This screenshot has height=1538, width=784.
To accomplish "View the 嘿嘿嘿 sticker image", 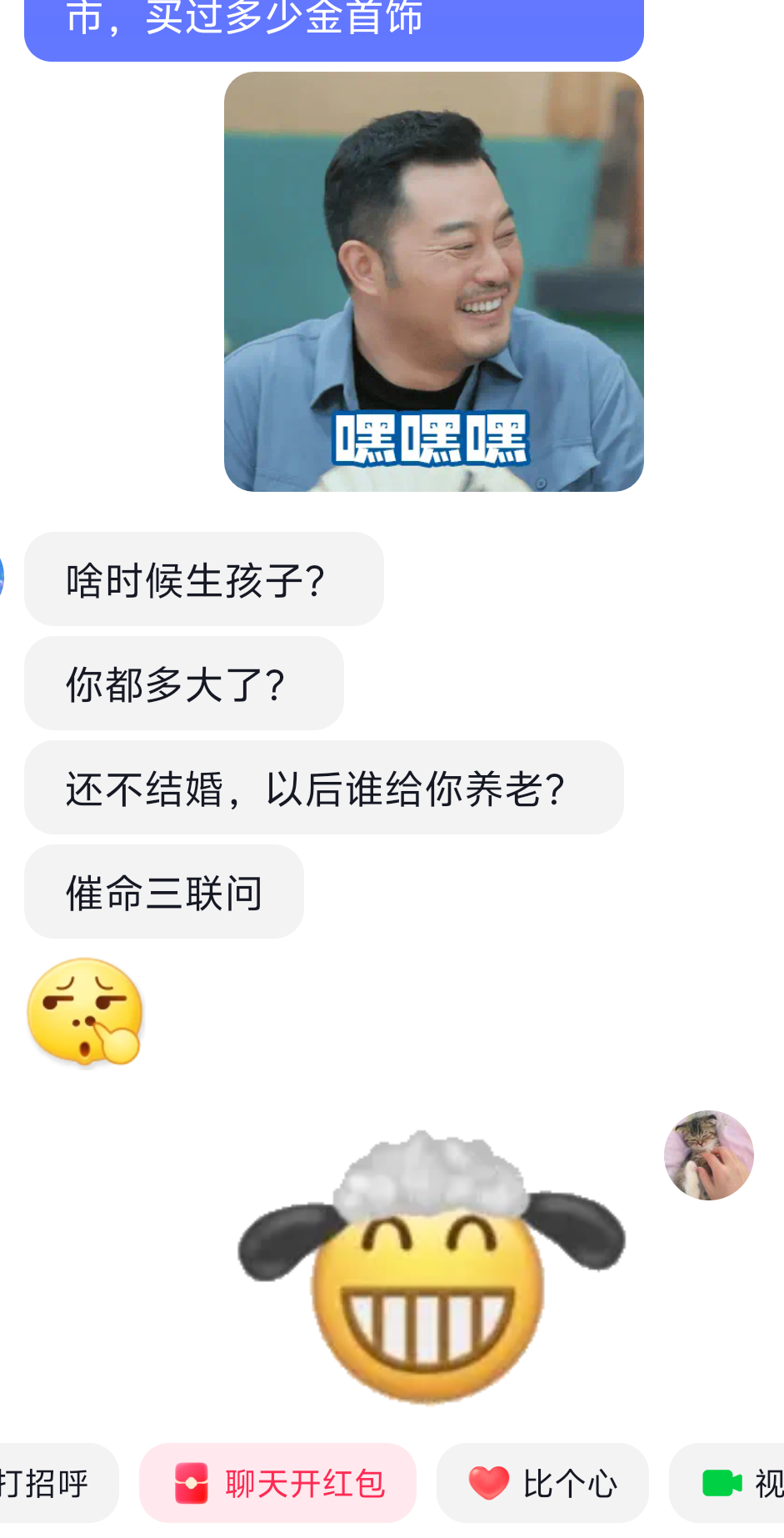I will click(434, 282).
